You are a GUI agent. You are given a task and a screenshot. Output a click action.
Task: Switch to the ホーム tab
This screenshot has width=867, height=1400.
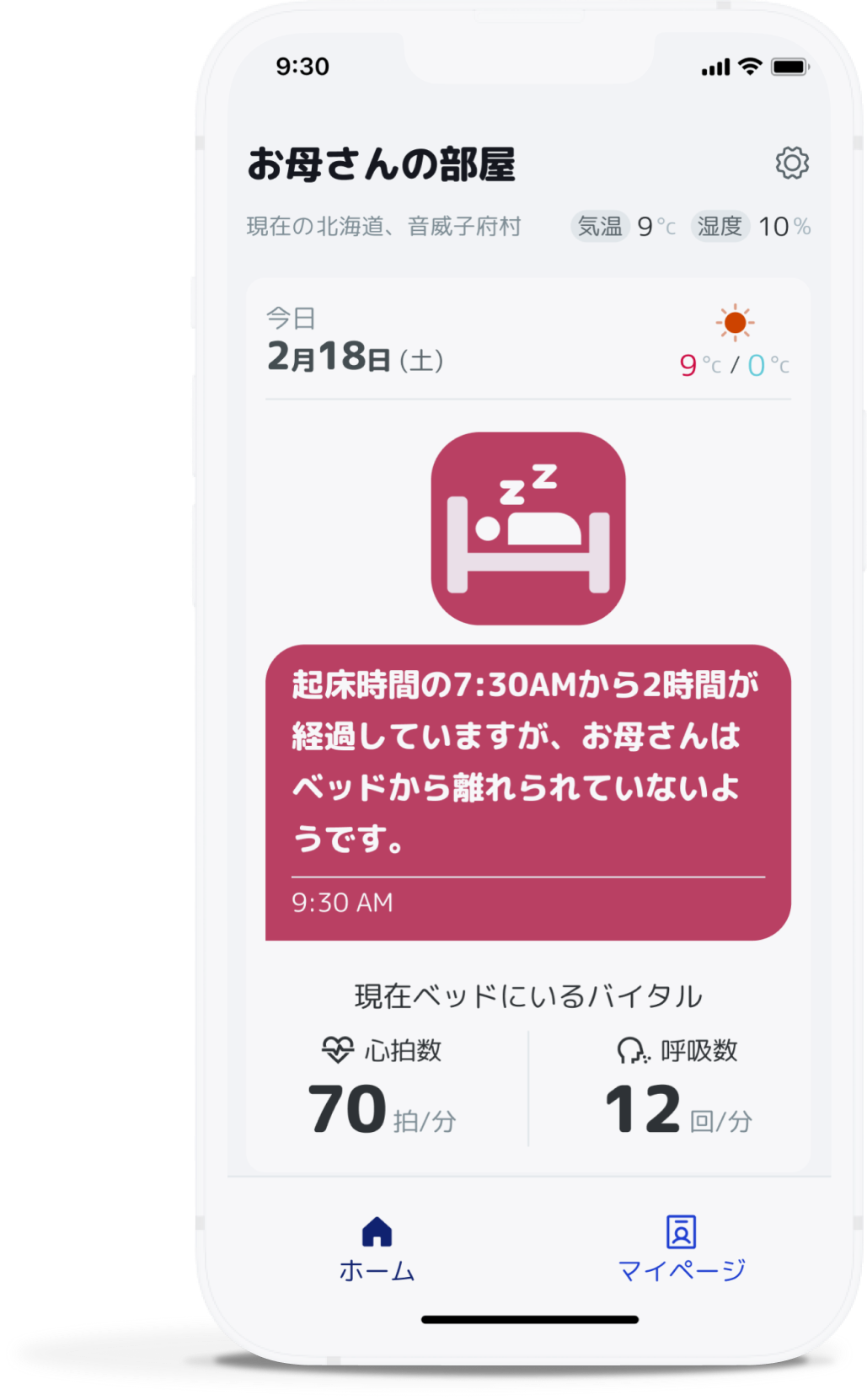pos(377,1249)
